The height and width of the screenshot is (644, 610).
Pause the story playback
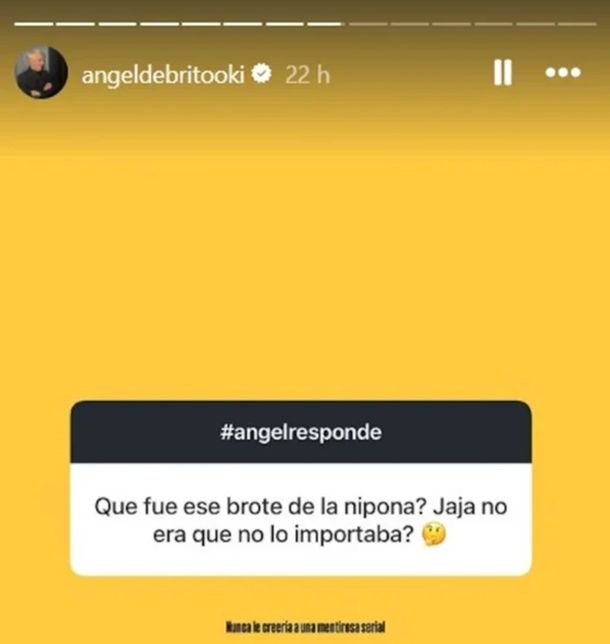pyautogui.click(x=504, y=73)
